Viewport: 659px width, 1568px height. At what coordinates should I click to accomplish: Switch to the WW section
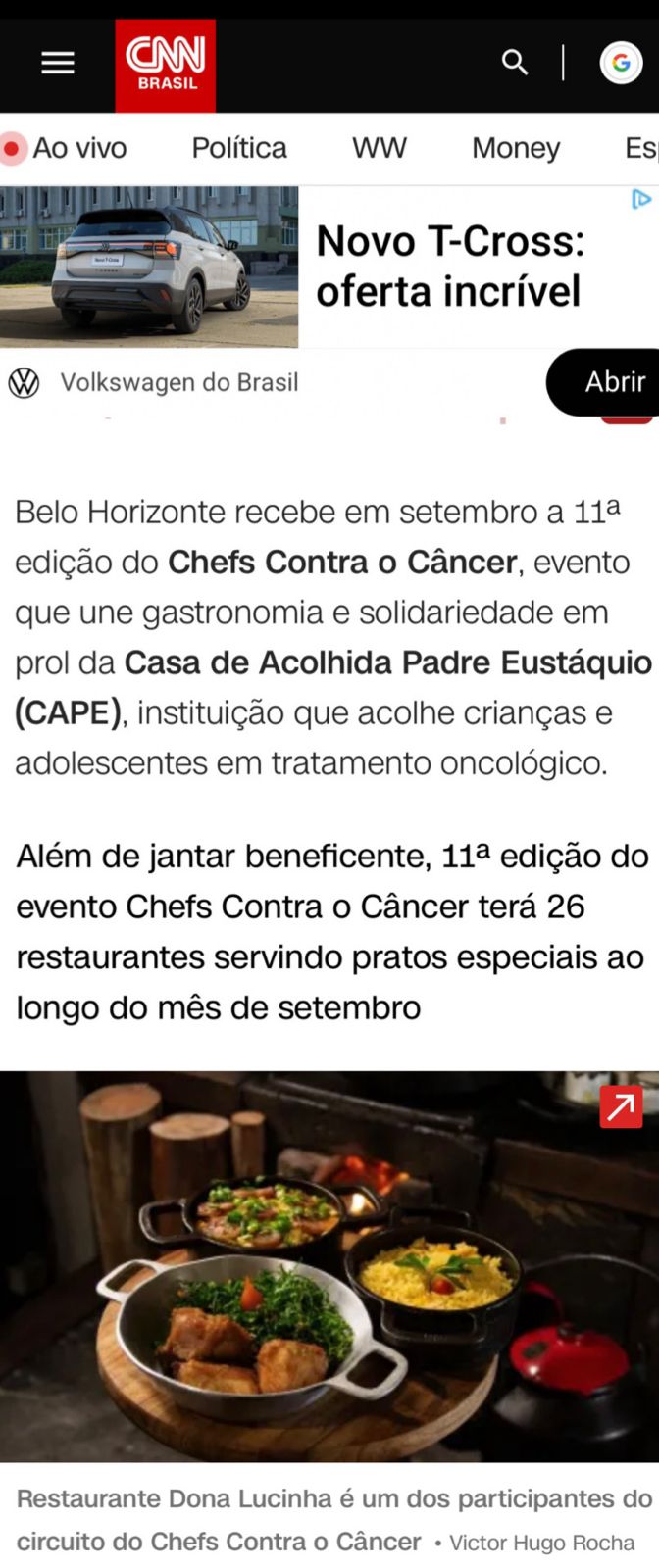[x=380, y=148]
